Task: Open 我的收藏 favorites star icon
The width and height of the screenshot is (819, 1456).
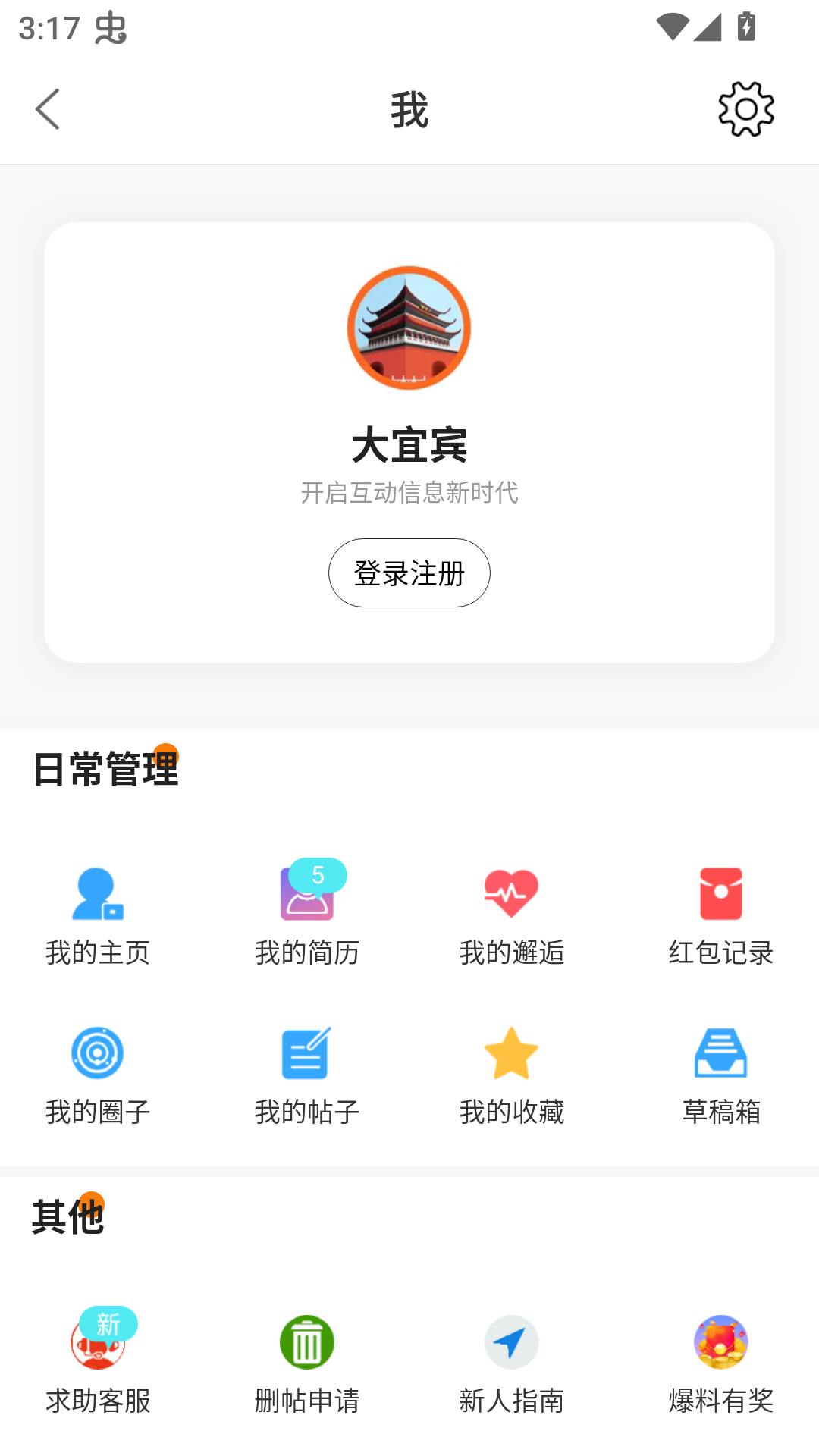Action: (511, 1054)
